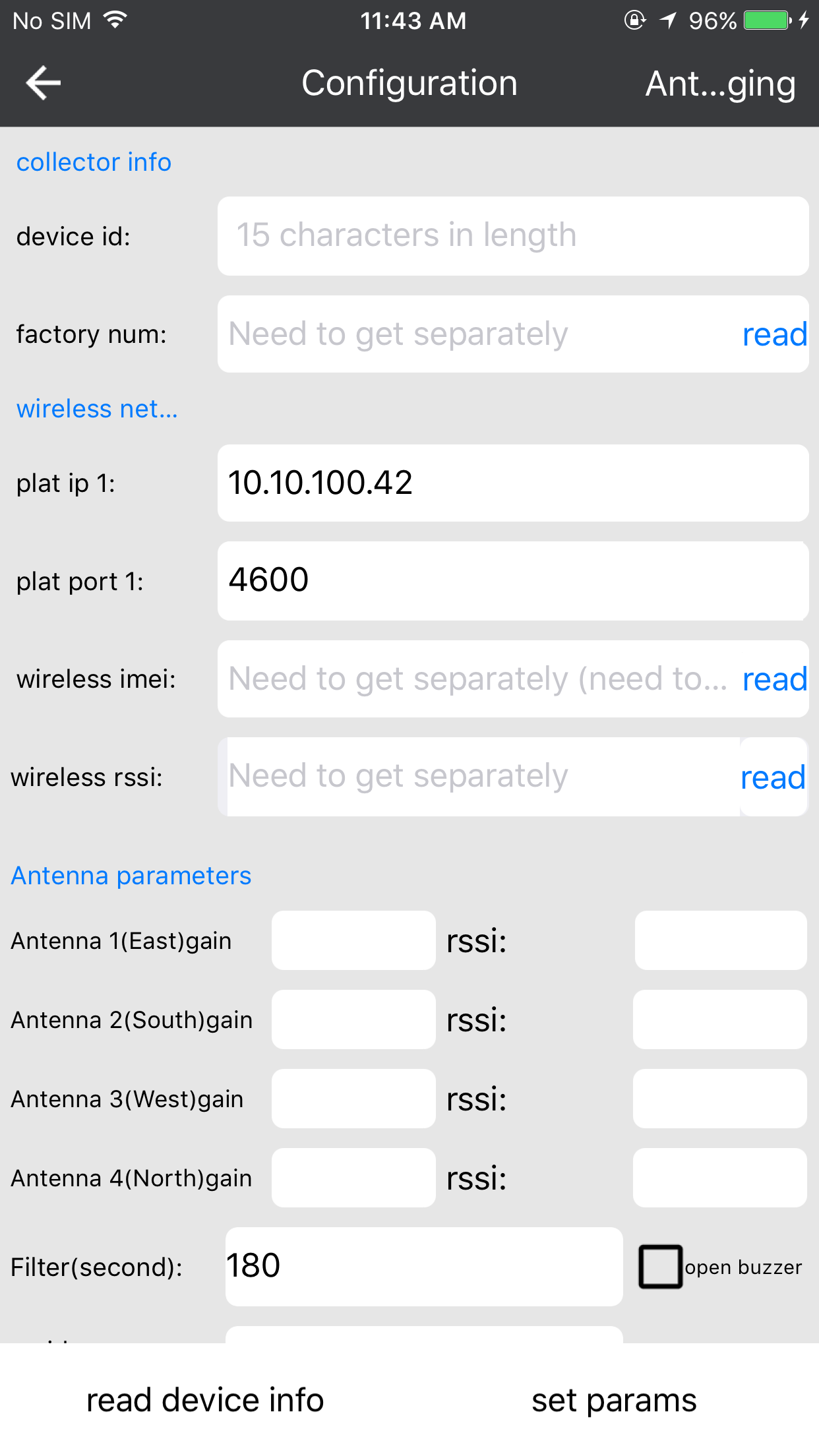Image resolution: width=819 pixels, height=1456 pixels.
Task: Tap the Antenna 1(East)gain input box
Action: click(x=353, y=940)
